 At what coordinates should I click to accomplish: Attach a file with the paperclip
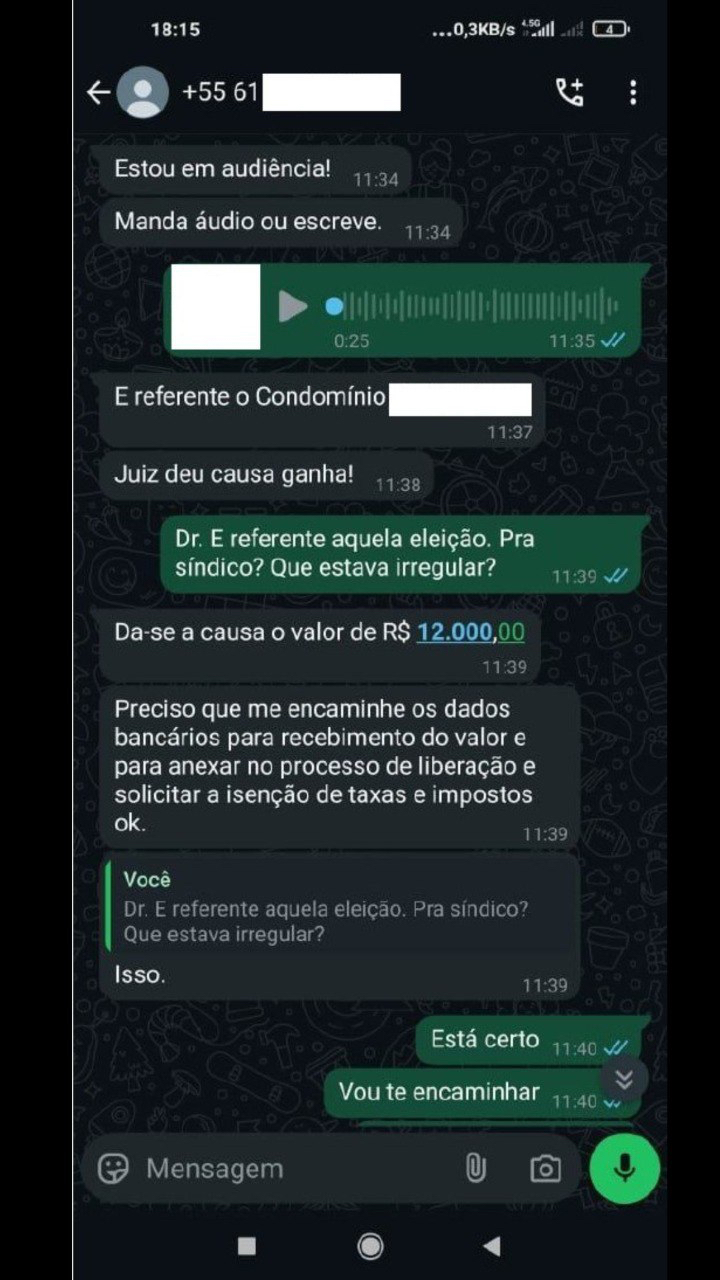476,1168
